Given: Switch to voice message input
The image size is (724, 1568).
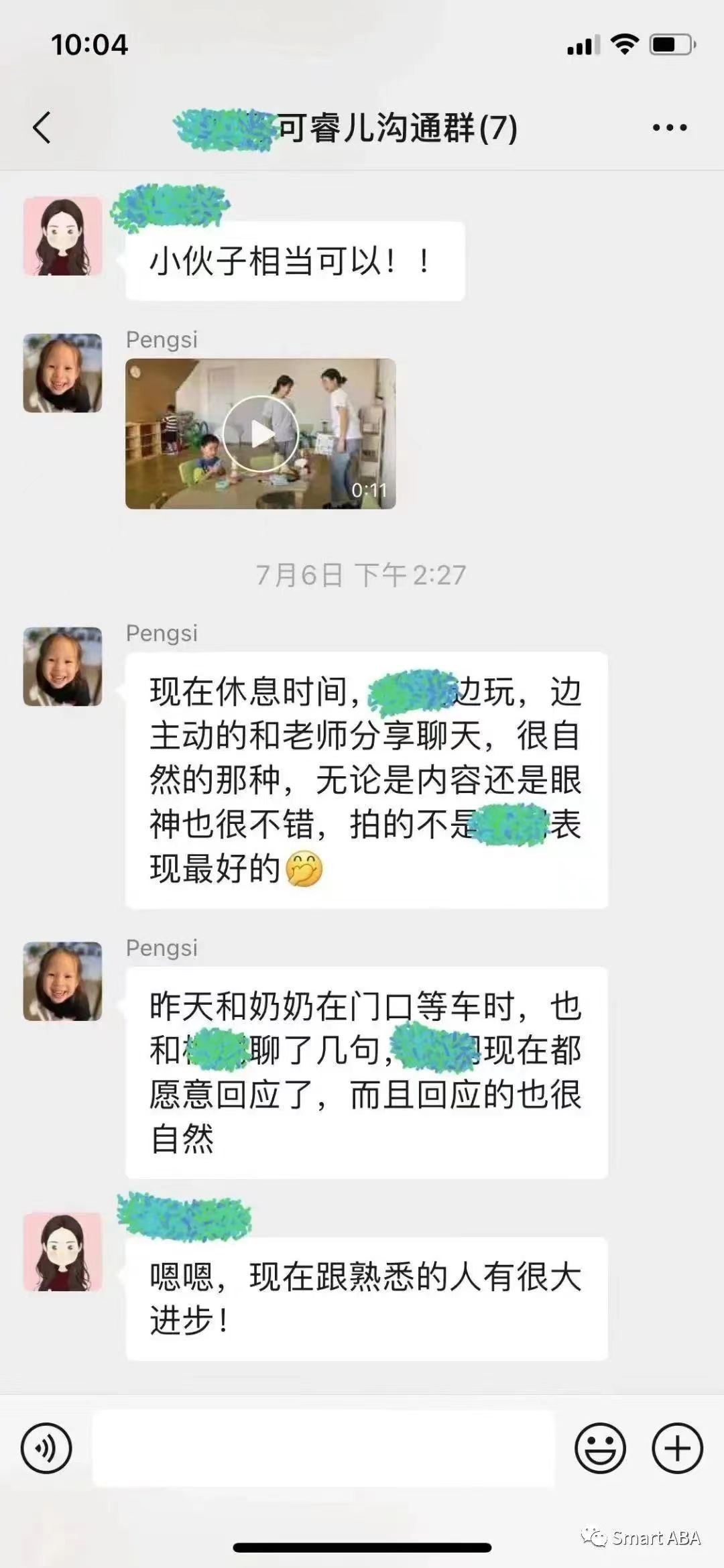Looking at the screenshot, I should (x=46, y=1448).
